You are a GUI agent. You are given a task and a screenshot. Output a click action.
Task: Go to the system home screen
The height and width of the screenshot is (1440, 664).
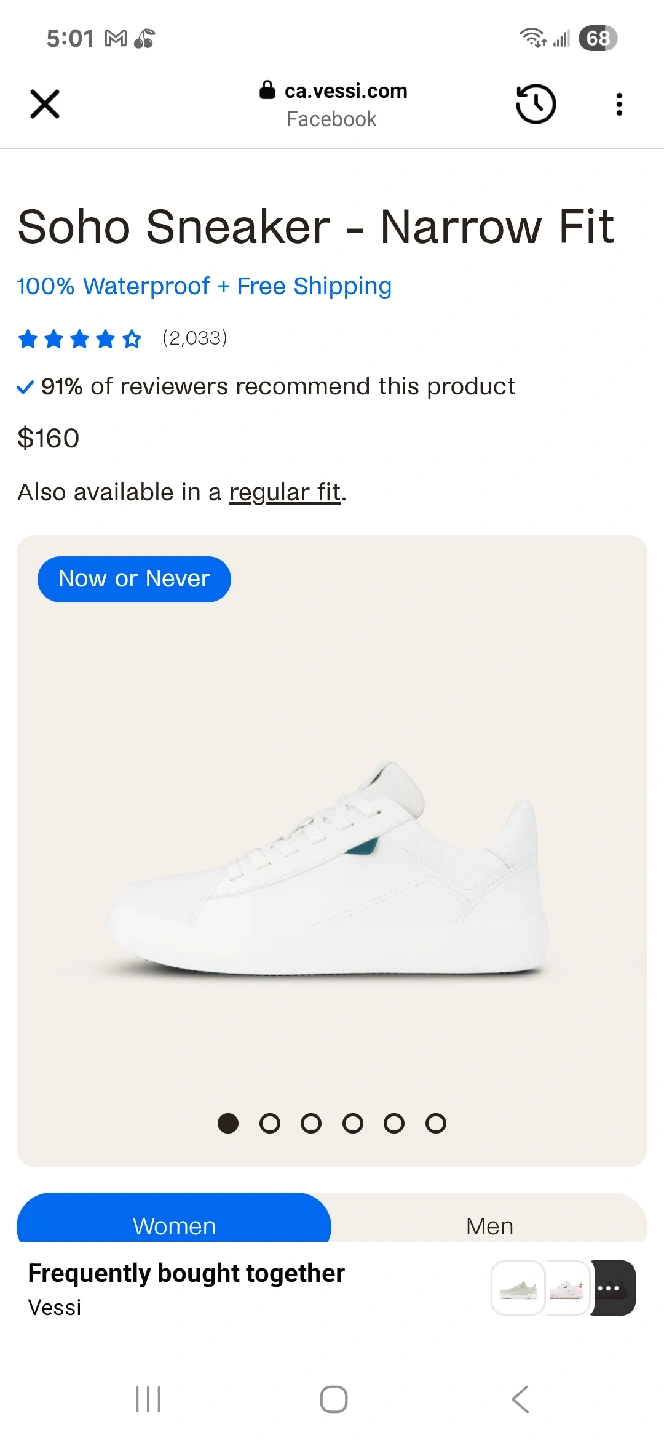pos(333,1399)
